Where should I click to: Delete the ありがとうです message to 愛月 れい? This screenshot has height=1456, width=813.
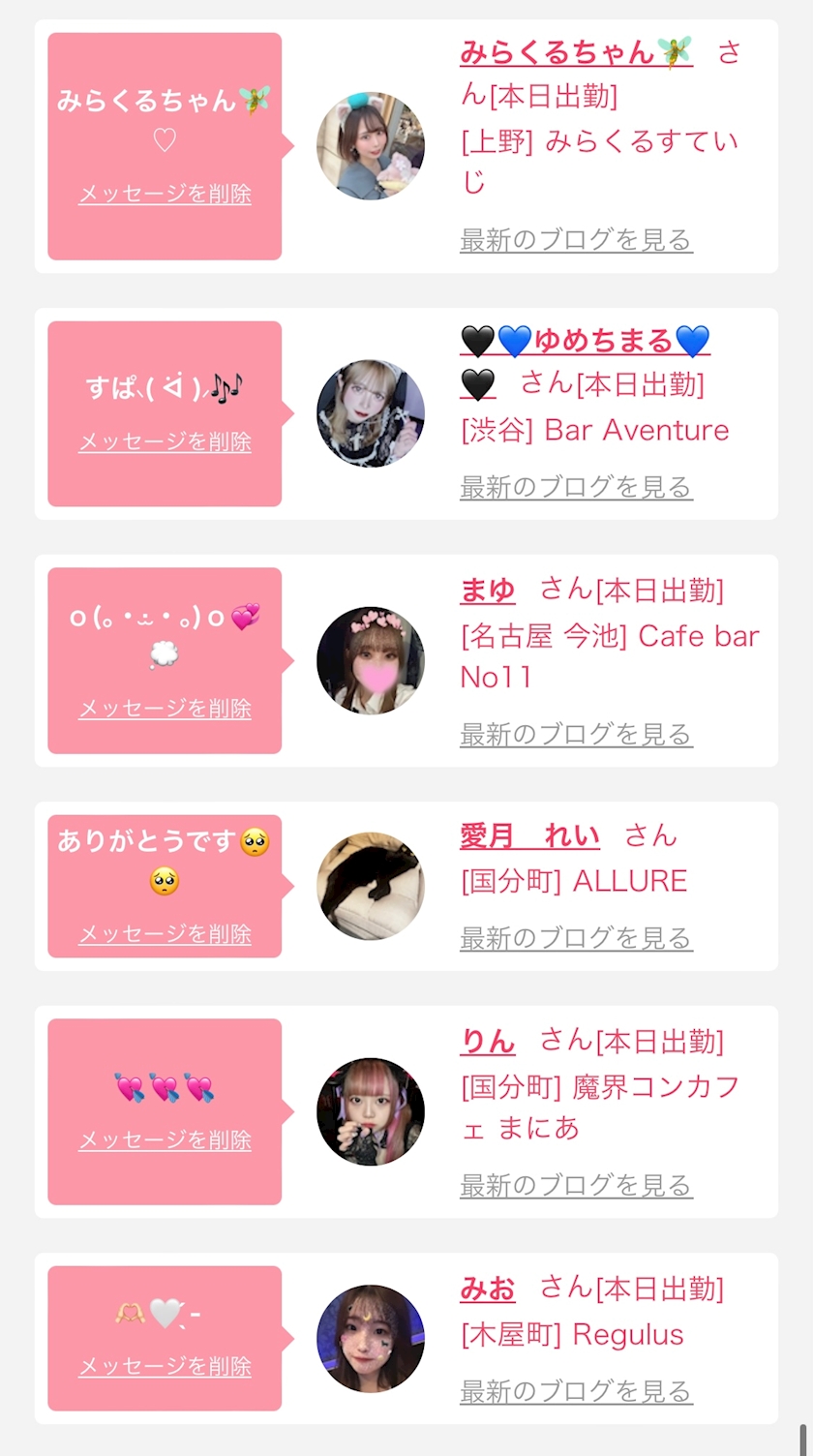[x=165, y=934]
